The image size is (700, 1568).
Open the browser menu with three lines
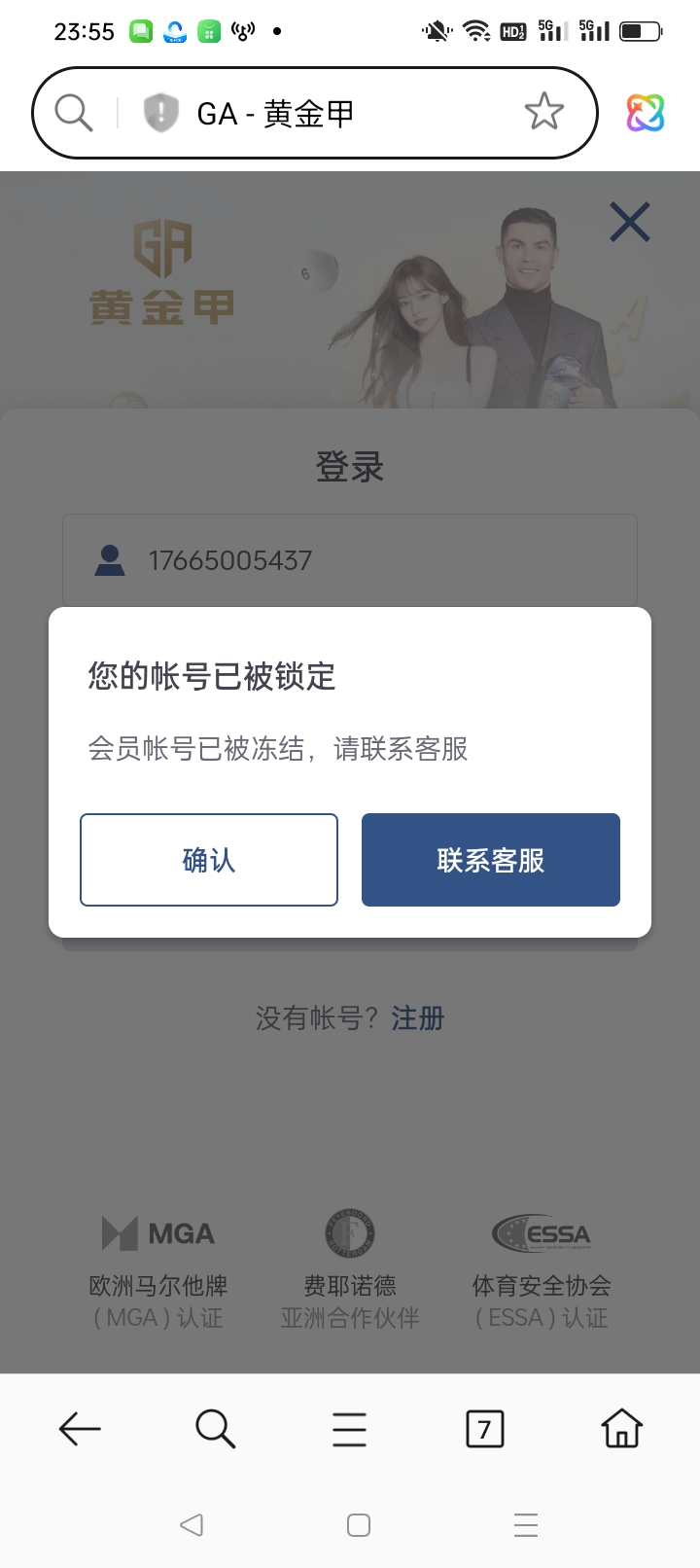[x=349, y=1429]
